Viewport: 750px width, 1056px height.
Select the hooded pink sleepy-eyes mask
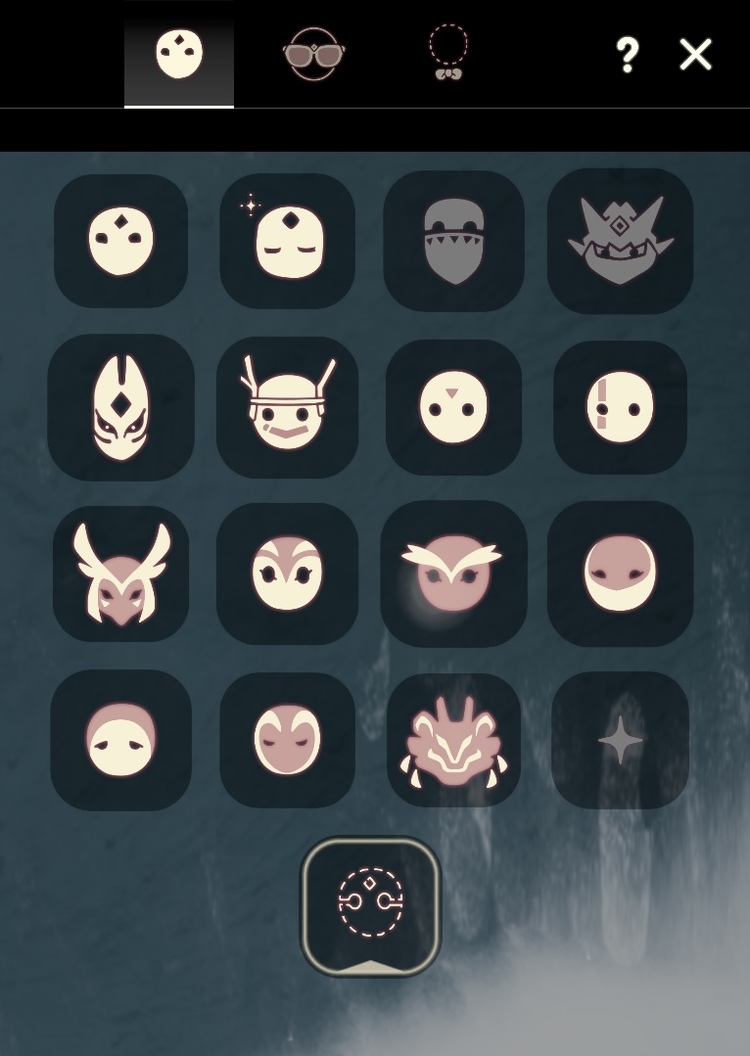pyautogui.click(x=121, y=741)
